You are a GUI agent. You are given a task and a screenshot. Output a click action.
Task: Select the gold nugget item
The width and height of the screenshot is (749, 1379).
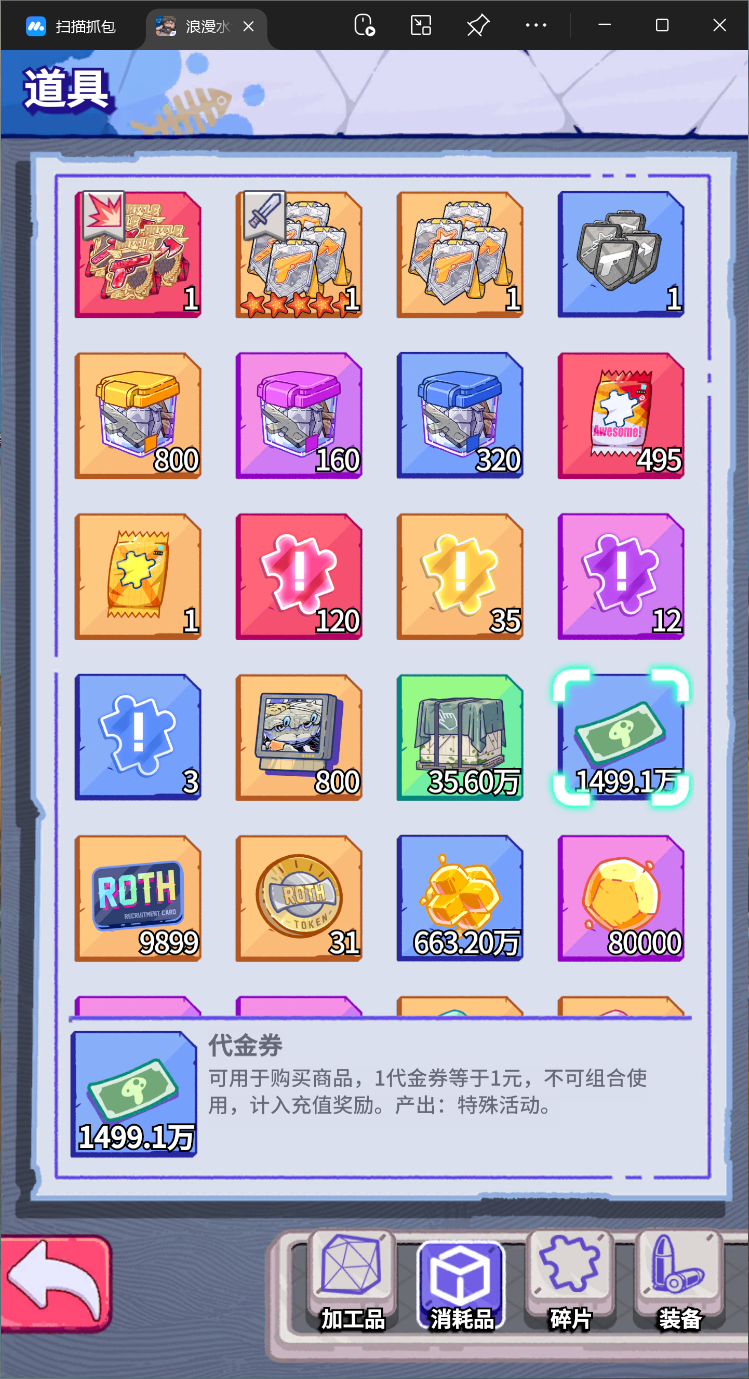(620, 897)
